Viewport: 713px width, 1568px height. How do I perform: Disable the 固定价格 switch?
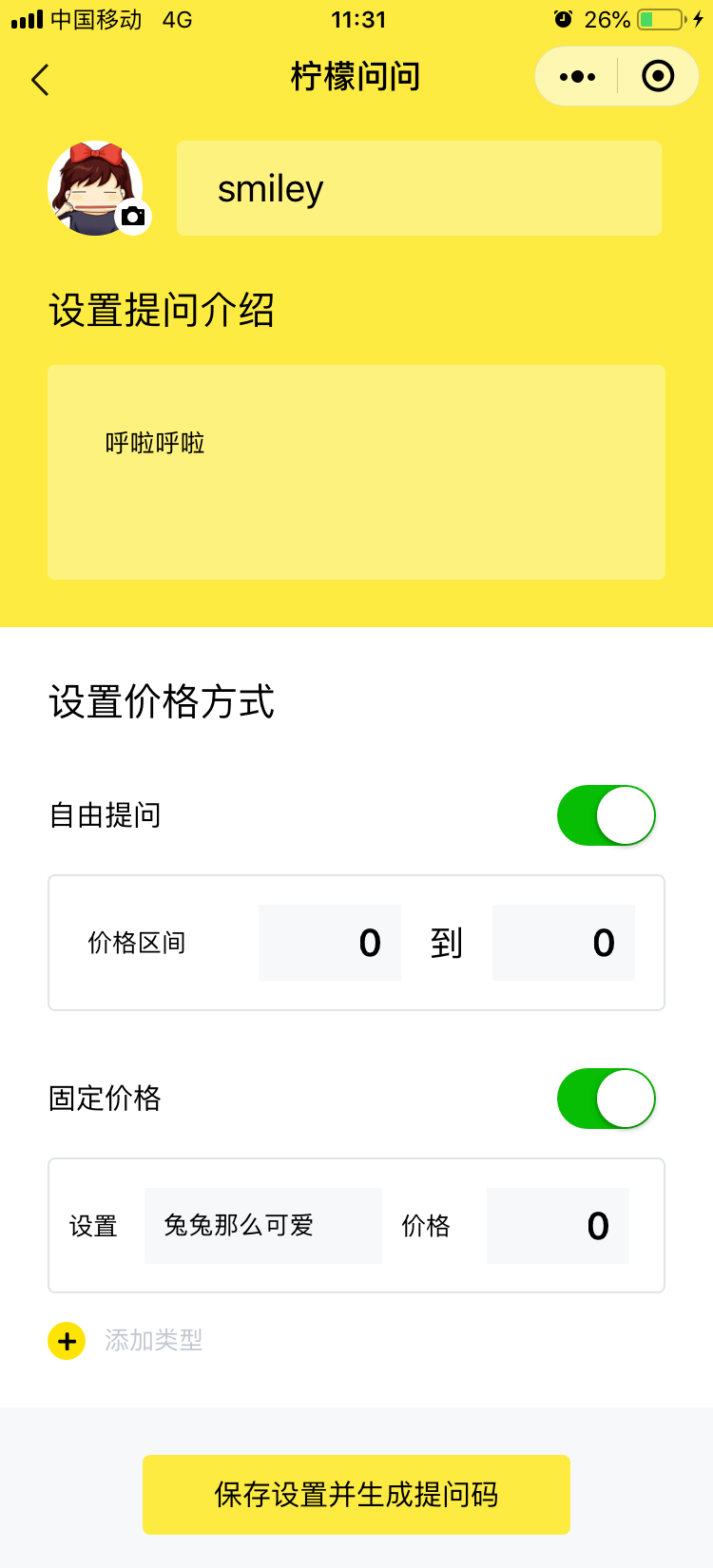[x=607, y=1099]
